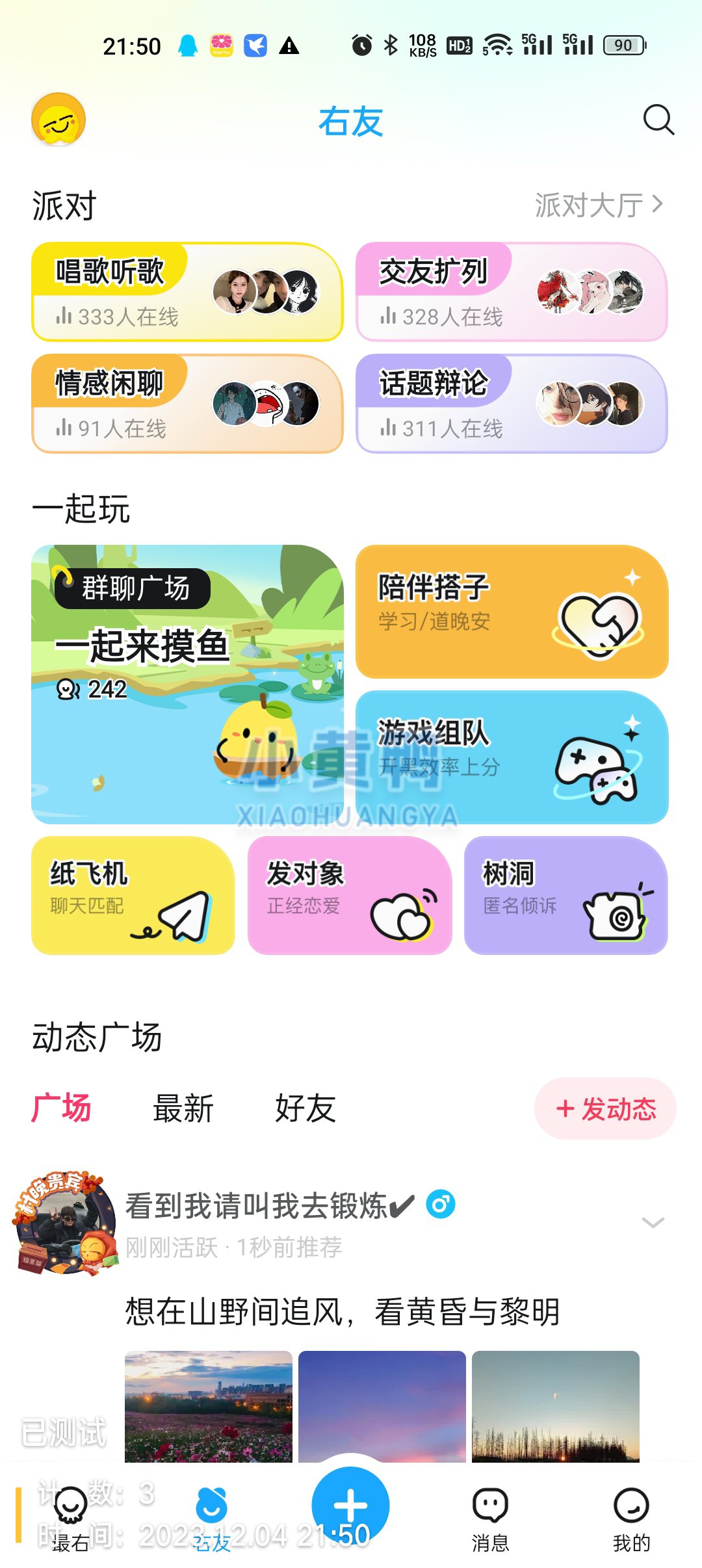Switch to the 好友 tab

point(305,1108)
